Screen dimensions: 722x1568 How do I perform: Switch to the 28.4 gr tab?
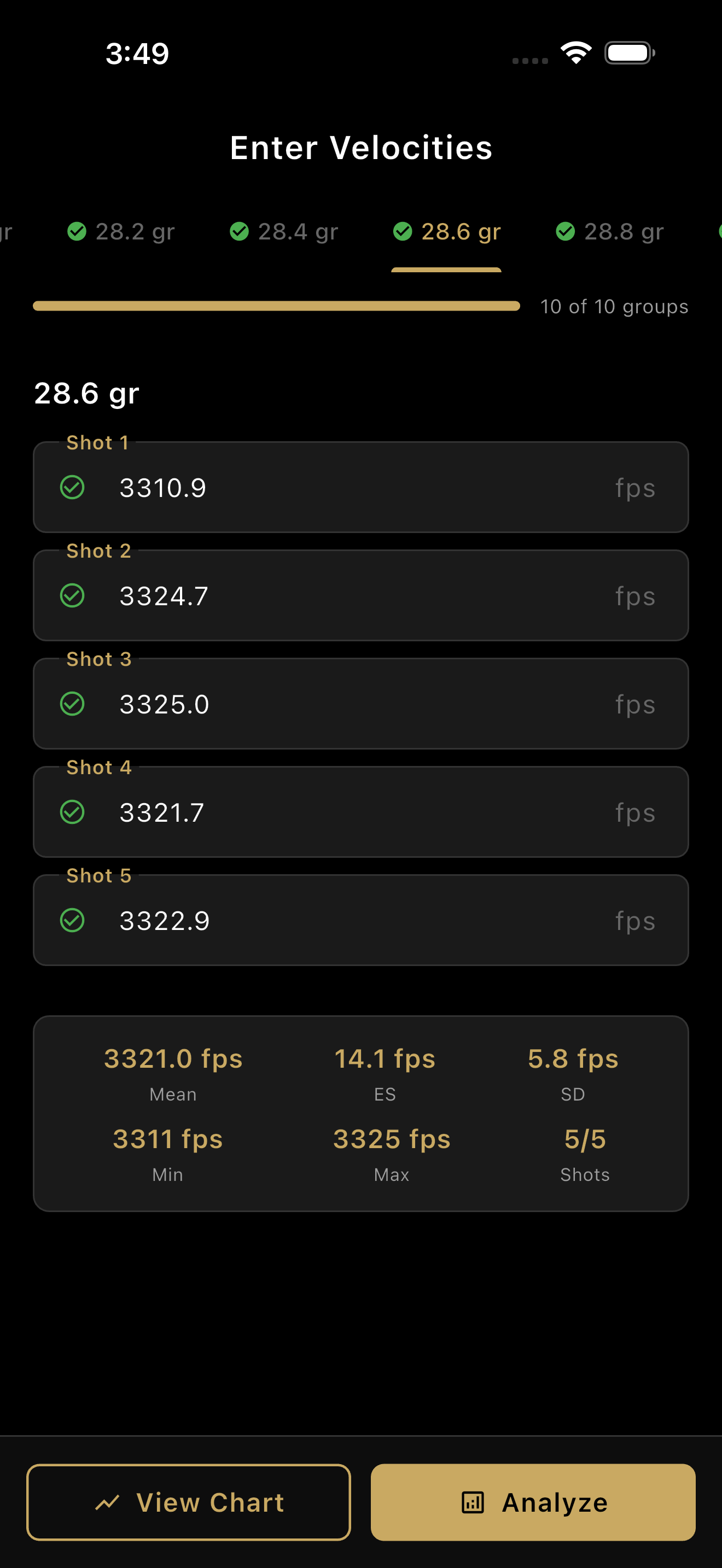[284, 232]
